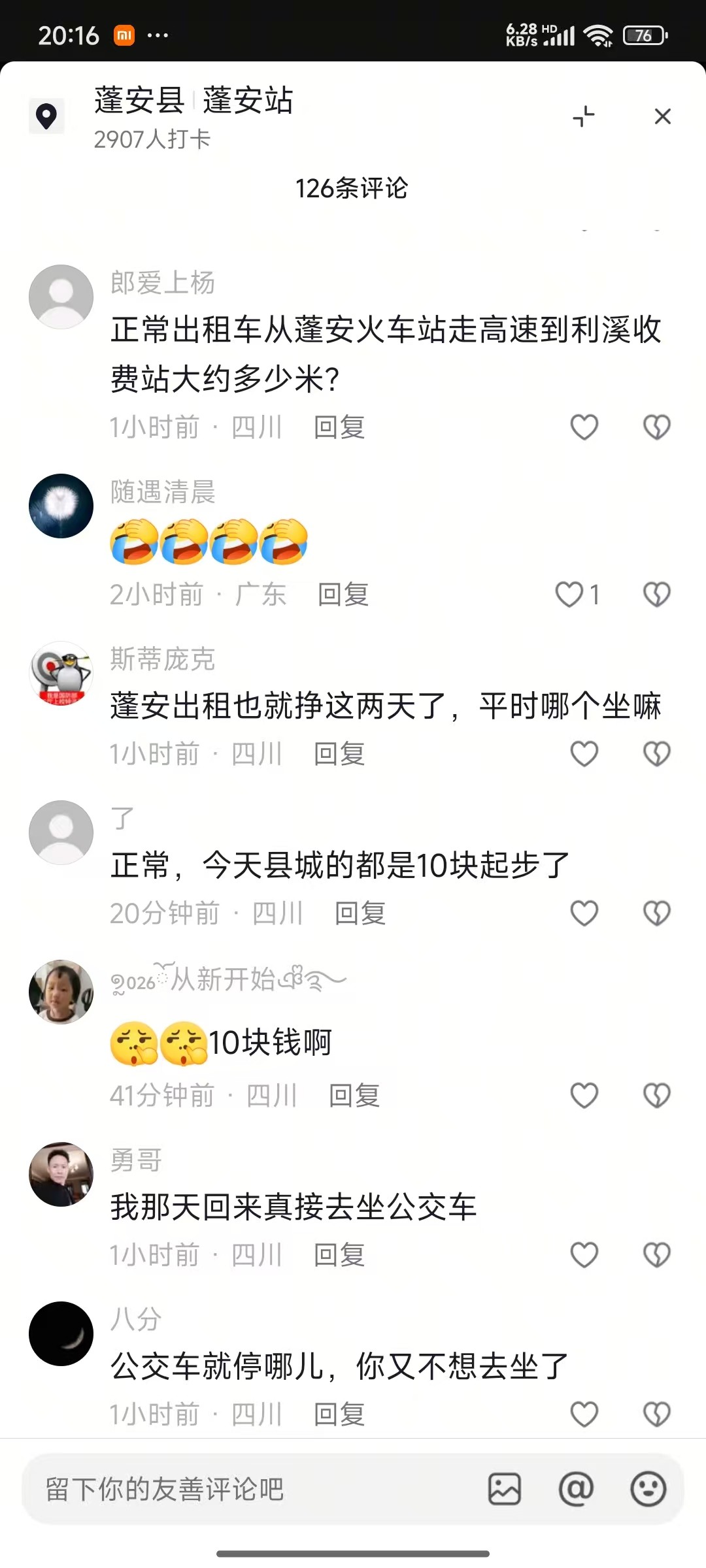This screenshot has width=706, height=1568.
Task: Open the 蓬安县 蓬安站 location page
Action: 193,101
